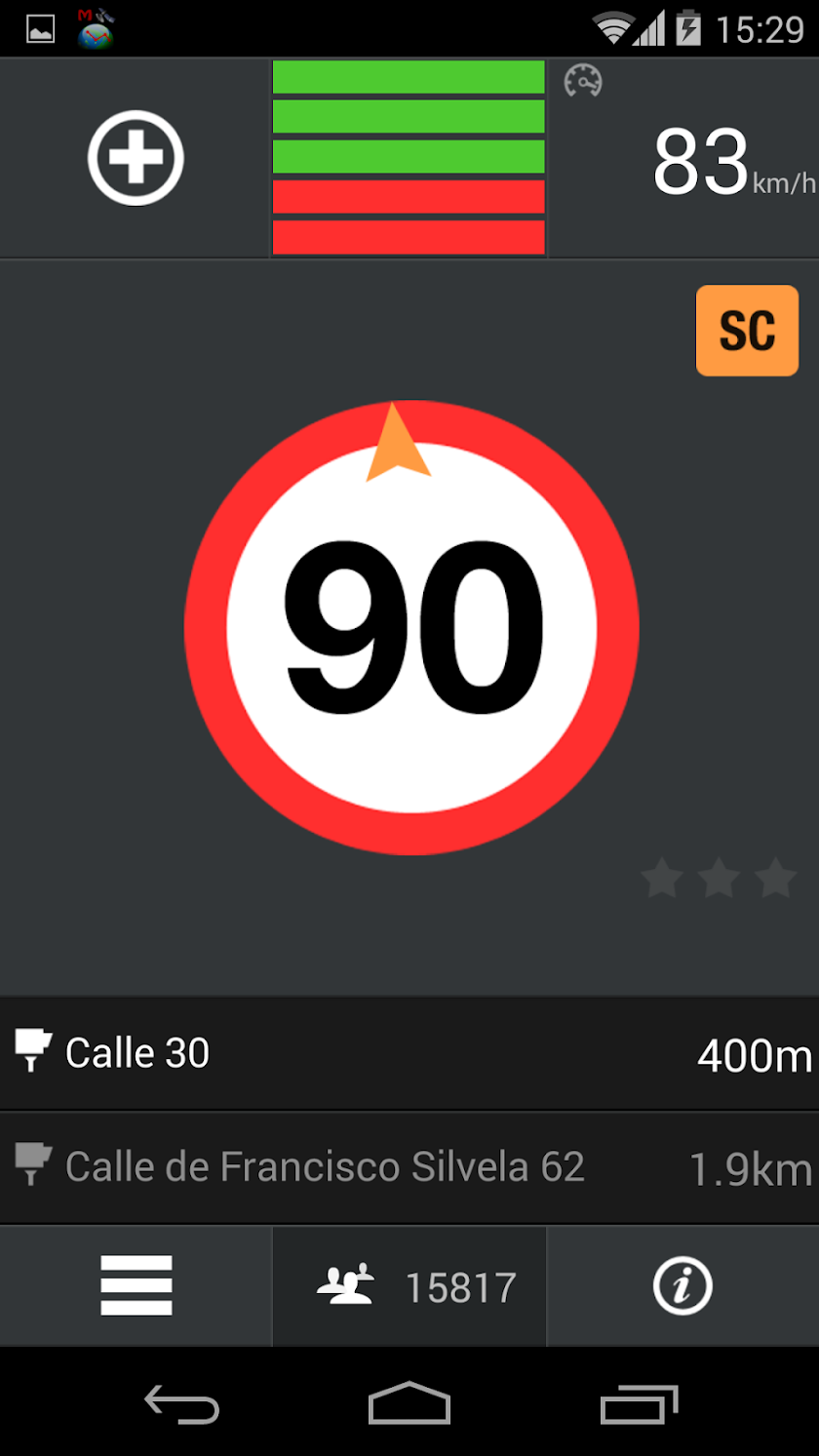This screenshot has width=819, height=1456.
Task: Go back using system back button
Action: coord(181,1404)
